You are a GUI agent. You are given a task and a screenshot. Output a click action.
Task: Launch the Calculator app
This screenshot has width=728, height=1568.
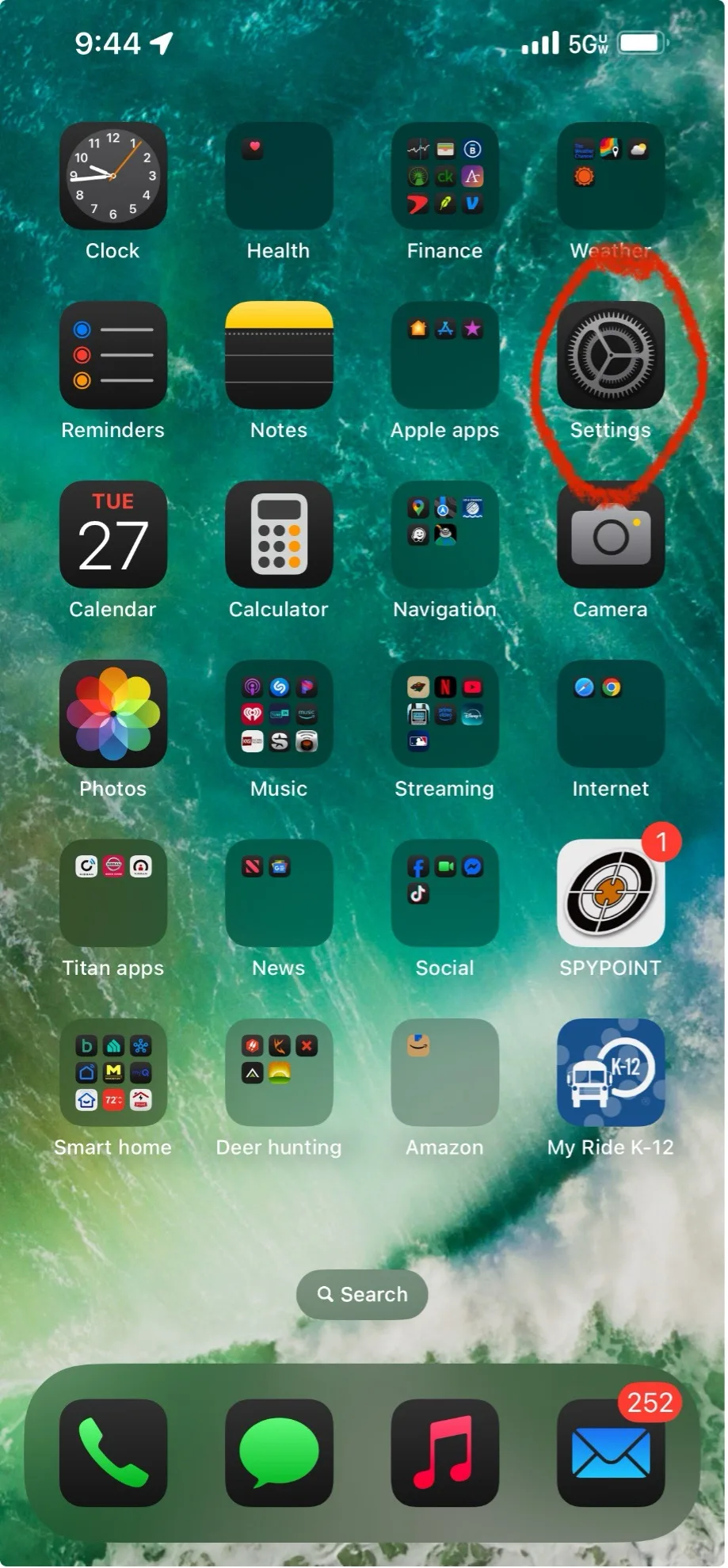(279, 535)
